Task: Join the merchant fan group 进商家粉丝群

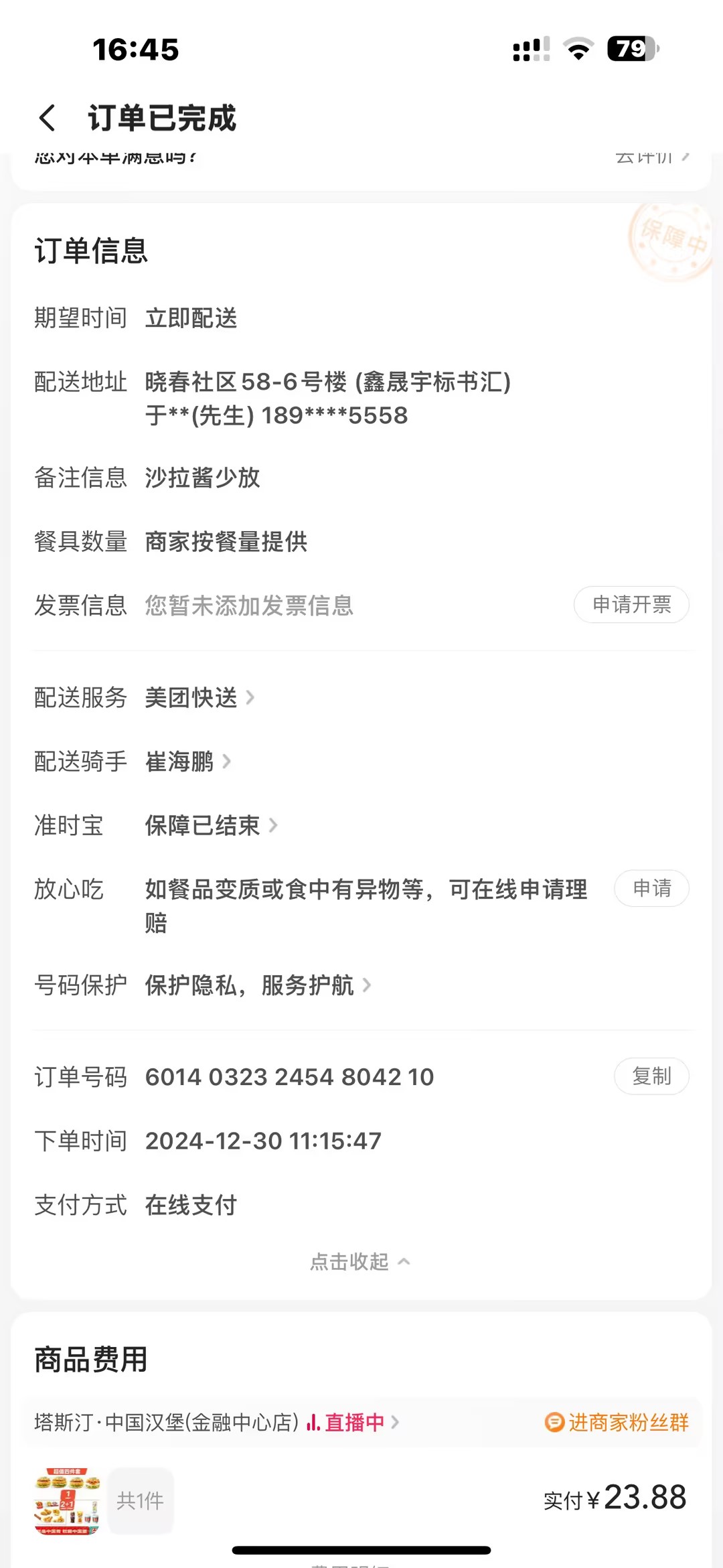Action: click(617, 1422)
